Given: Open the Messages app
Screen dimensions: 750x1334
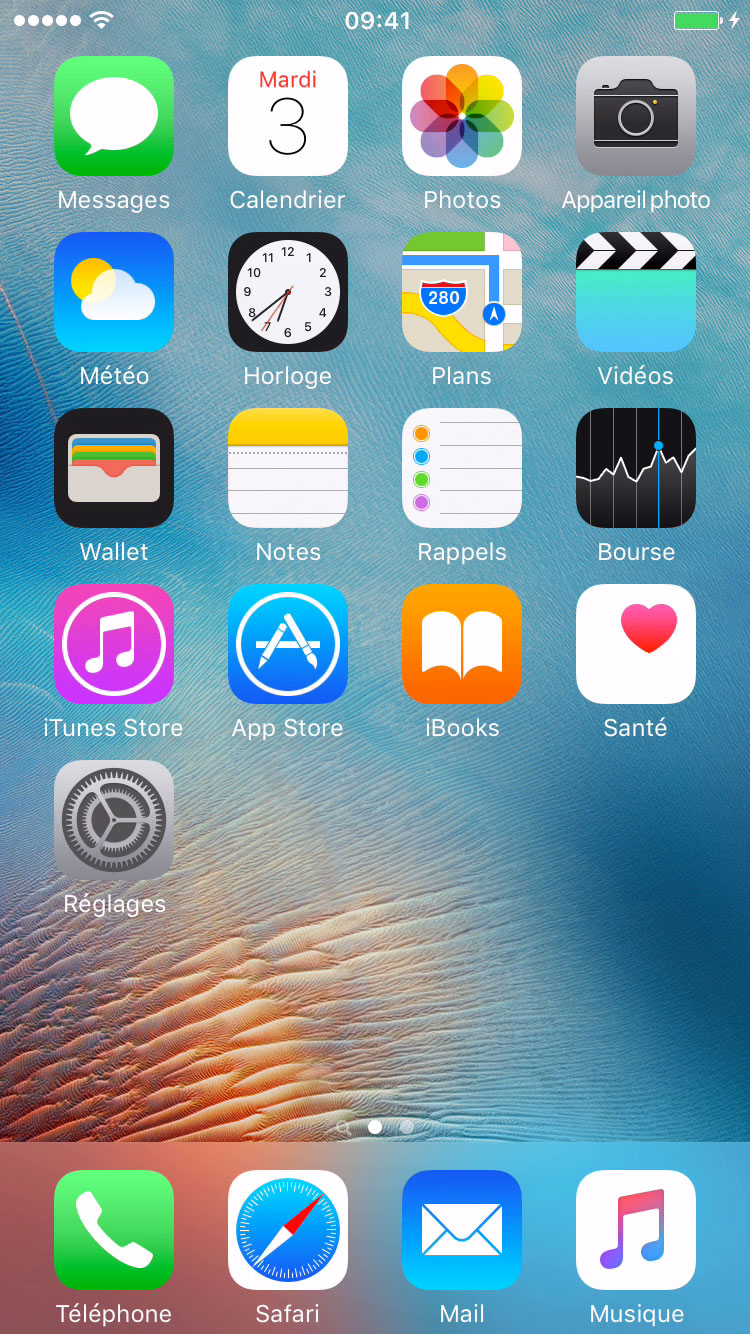Looking at the screenshot, I should pyautogui.click(x=114, y=116).
